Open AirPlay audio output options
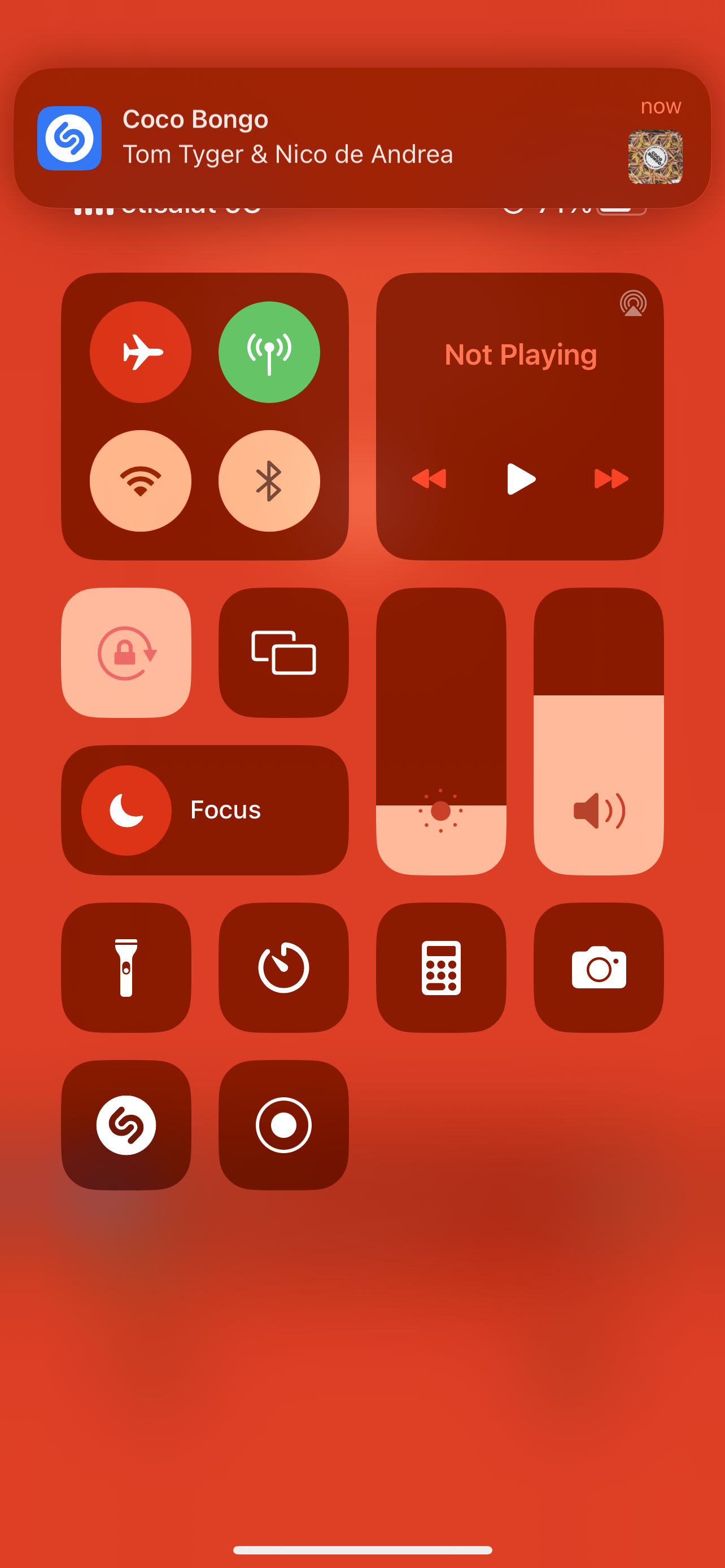This screenshot has height=1568, width=725. click(632, 303)
